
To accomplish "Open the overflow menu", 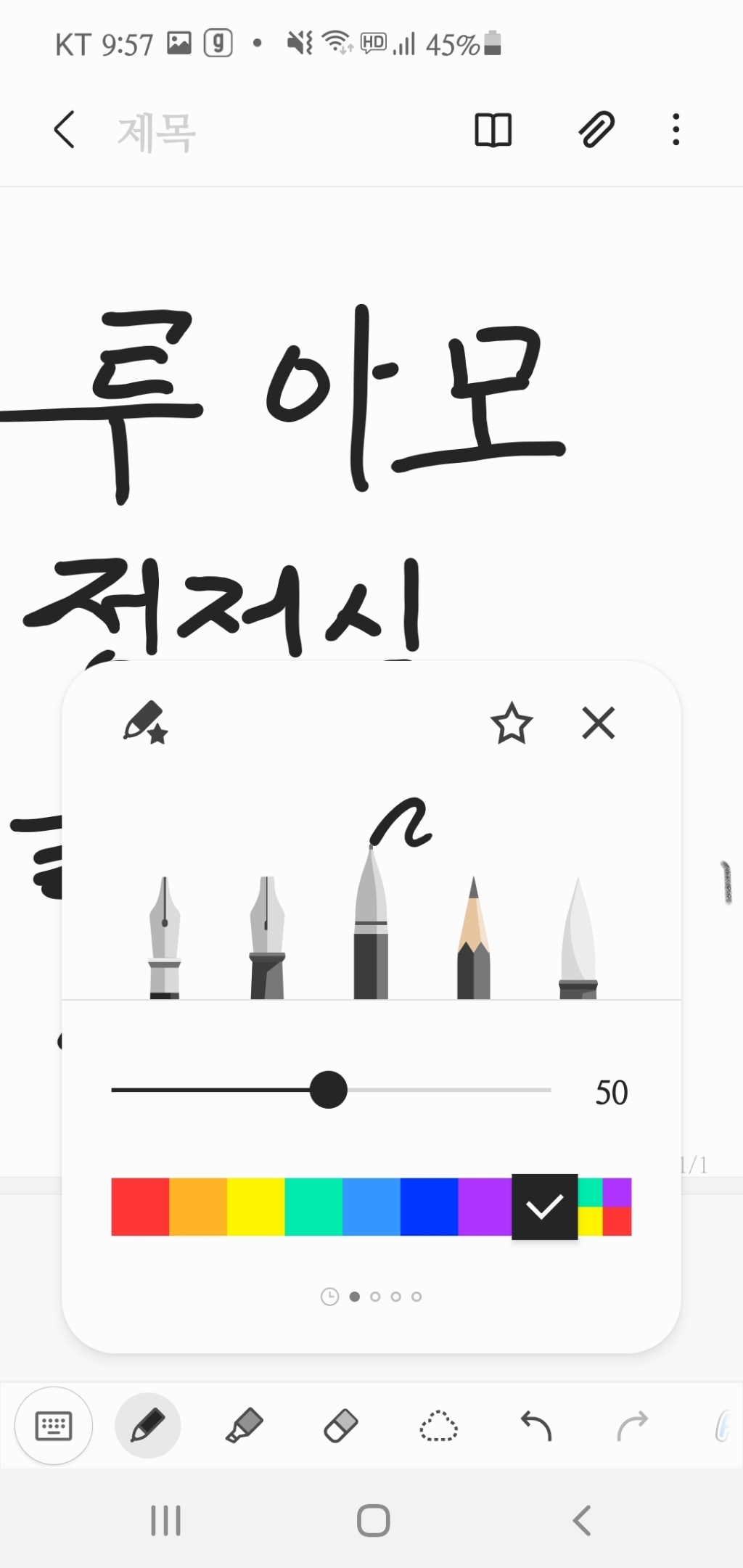I will (676, 130).
